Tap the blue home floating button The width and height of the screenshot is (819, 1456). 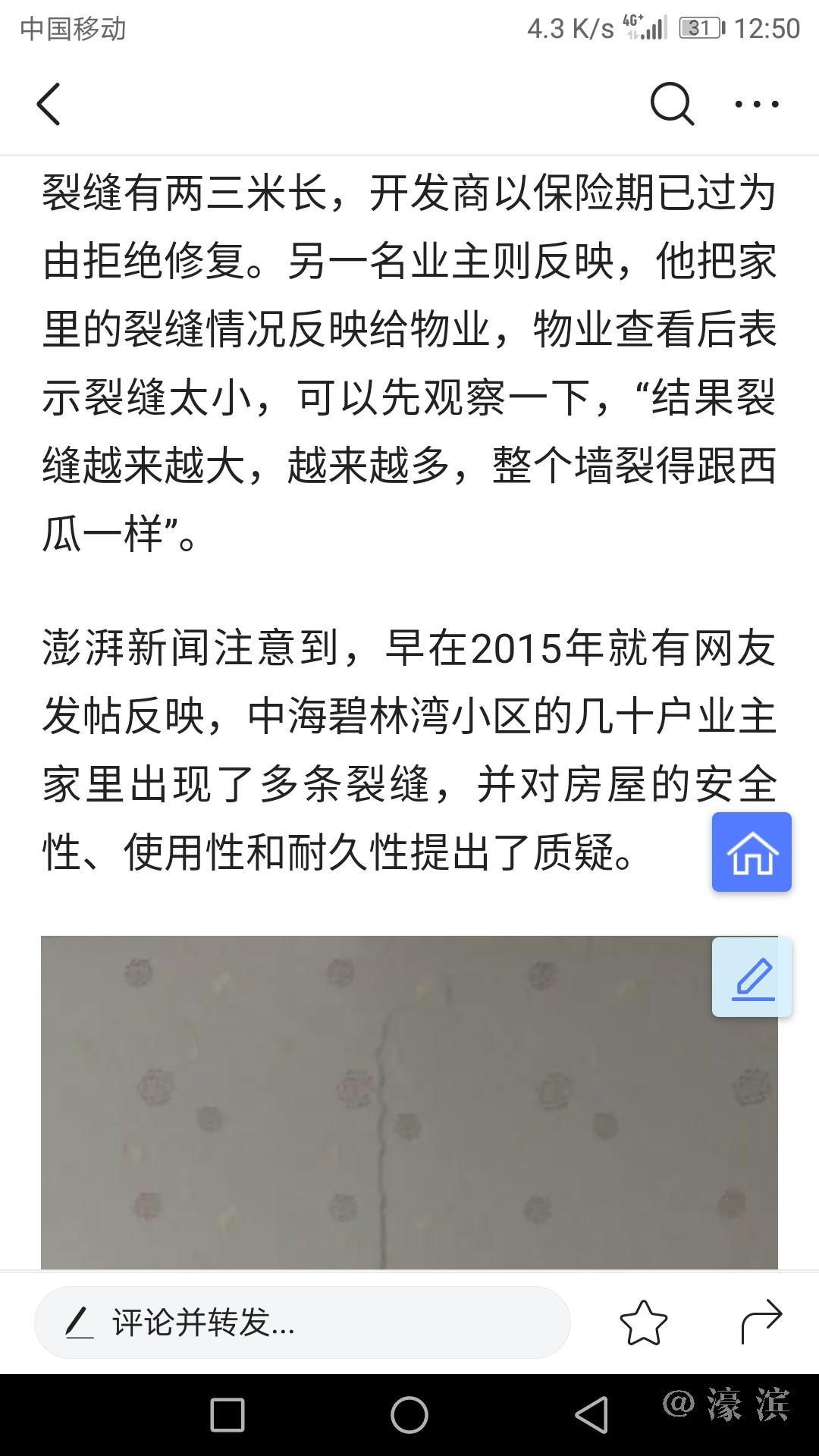[x=752, y=852]
